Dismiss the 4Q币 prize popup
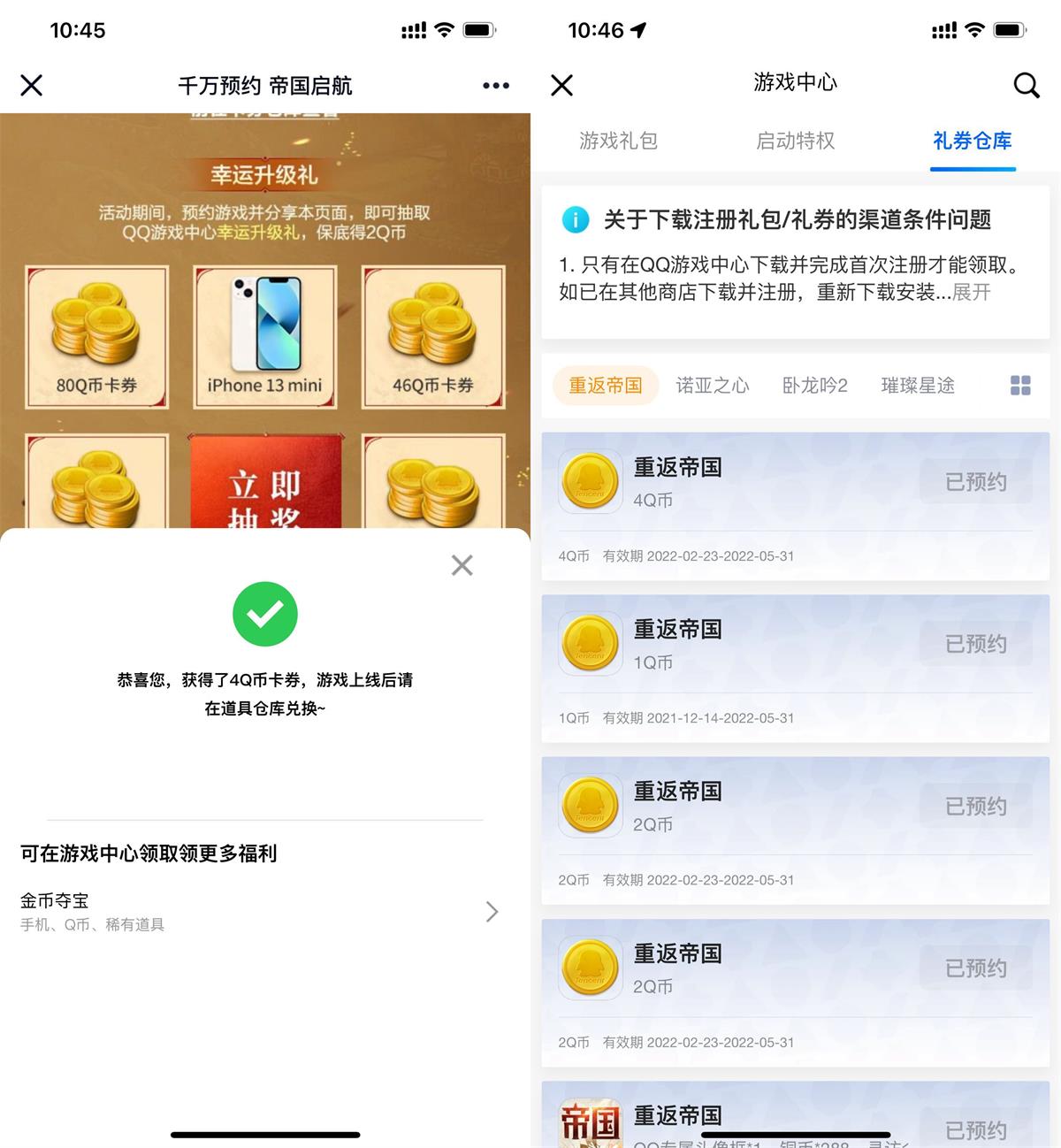The width and height of the screenshot is (1061, 1148). point(462,565)
